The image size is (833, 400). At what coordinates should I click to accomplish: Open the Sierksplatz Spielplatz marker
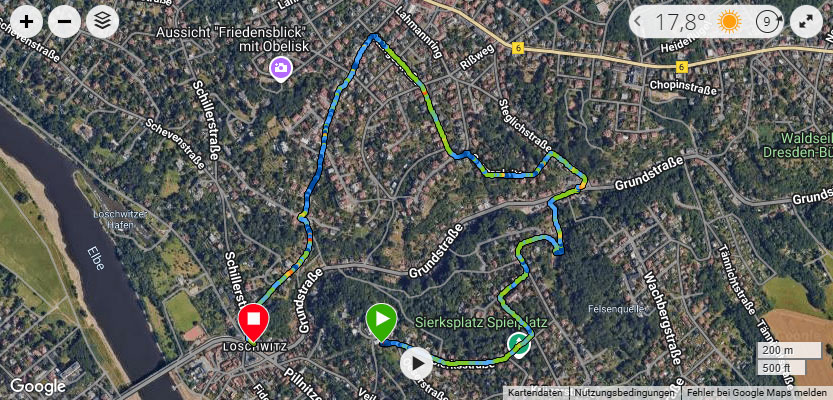click(x=517, y=344)
